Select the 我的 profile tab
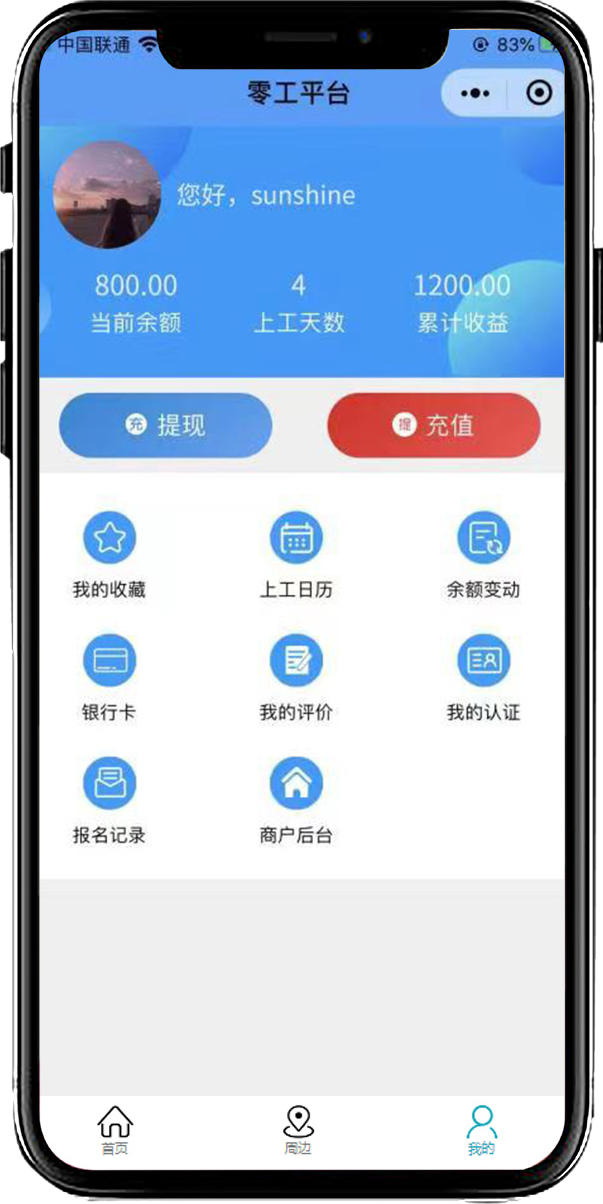Screen dimensions: 603x1204 click(x=481, y=1130)
